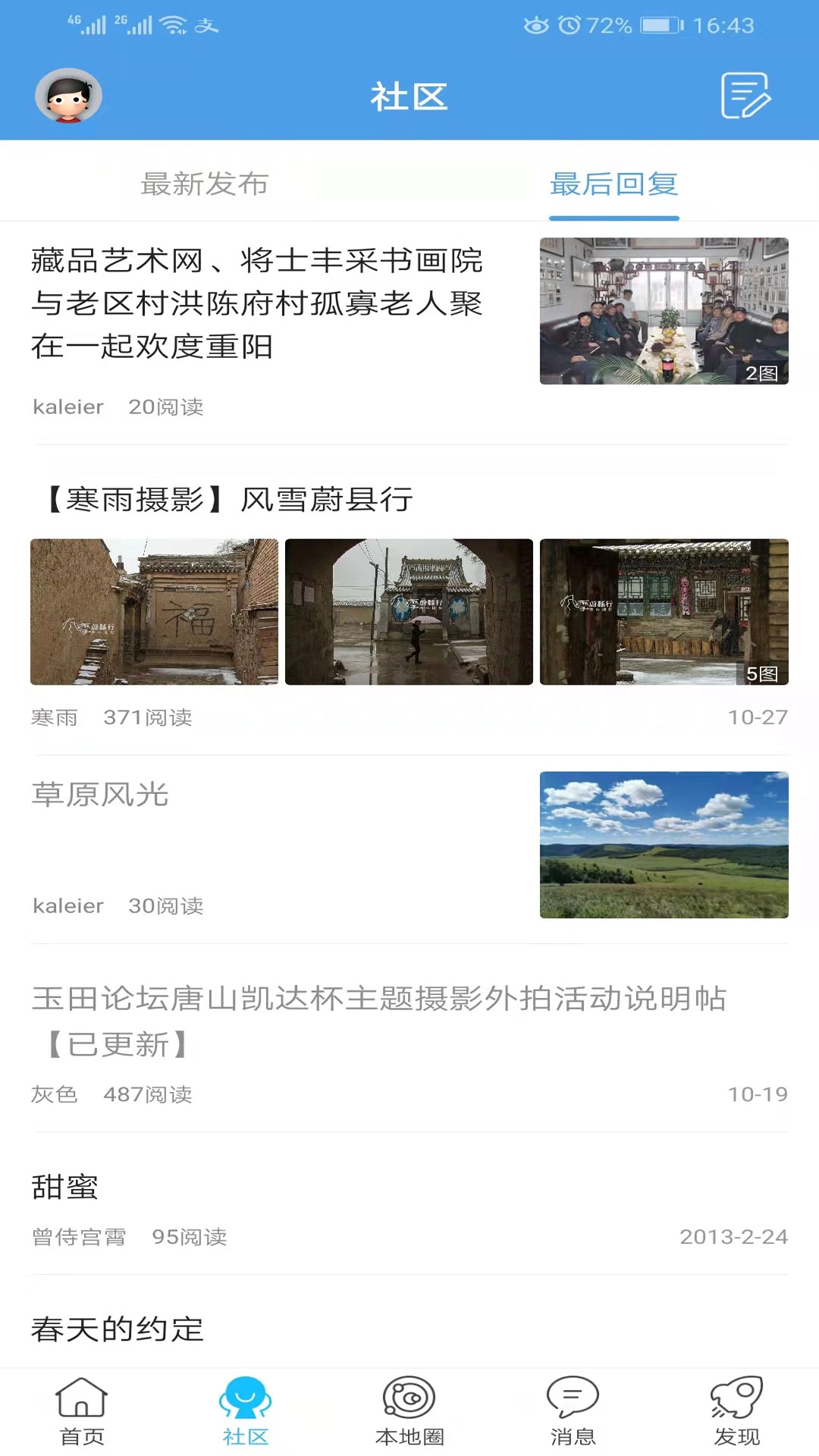Switch to the 最新发布 tab
The width and height of the screenshot is (819, 1456).
coord(205,184)
